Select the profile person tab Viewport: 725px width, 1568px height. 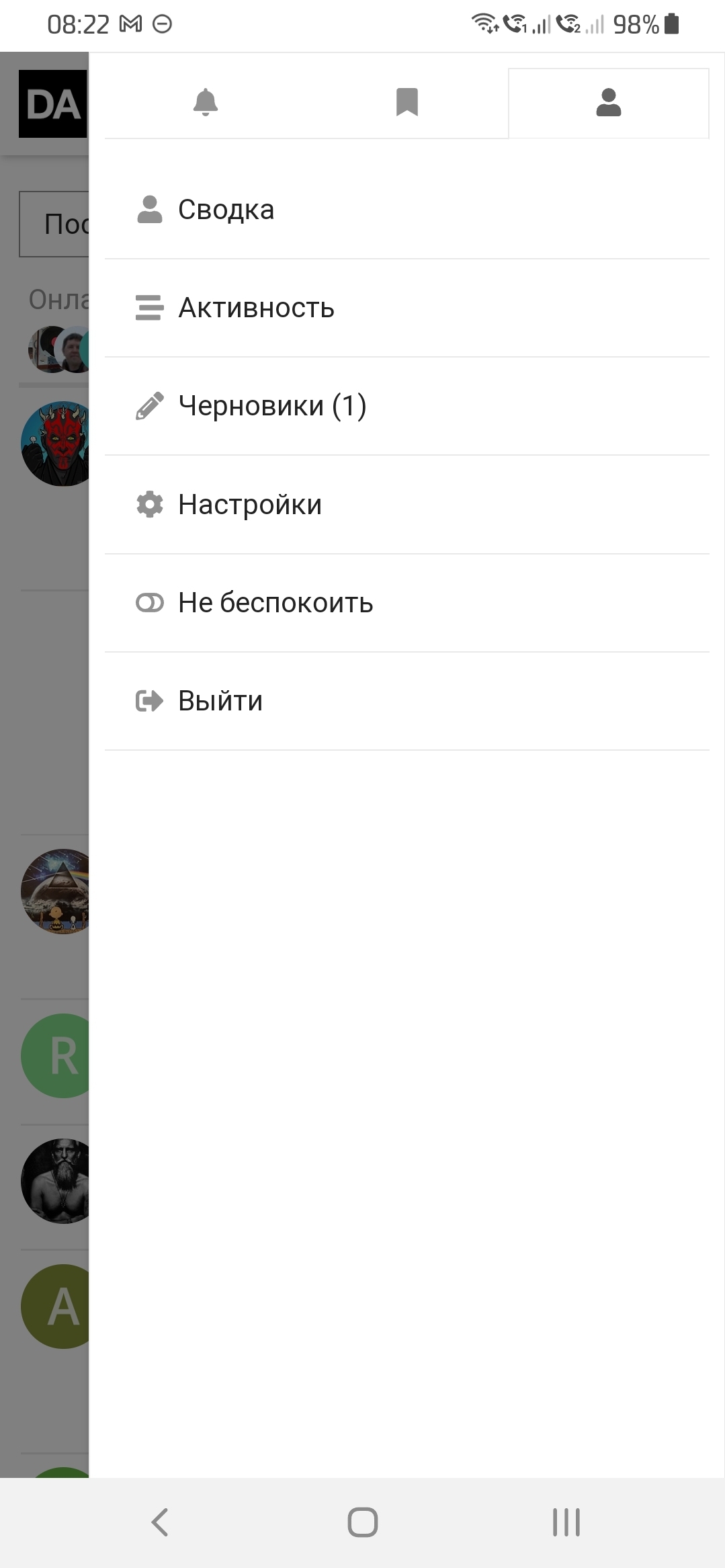click(x=608, y=103)
